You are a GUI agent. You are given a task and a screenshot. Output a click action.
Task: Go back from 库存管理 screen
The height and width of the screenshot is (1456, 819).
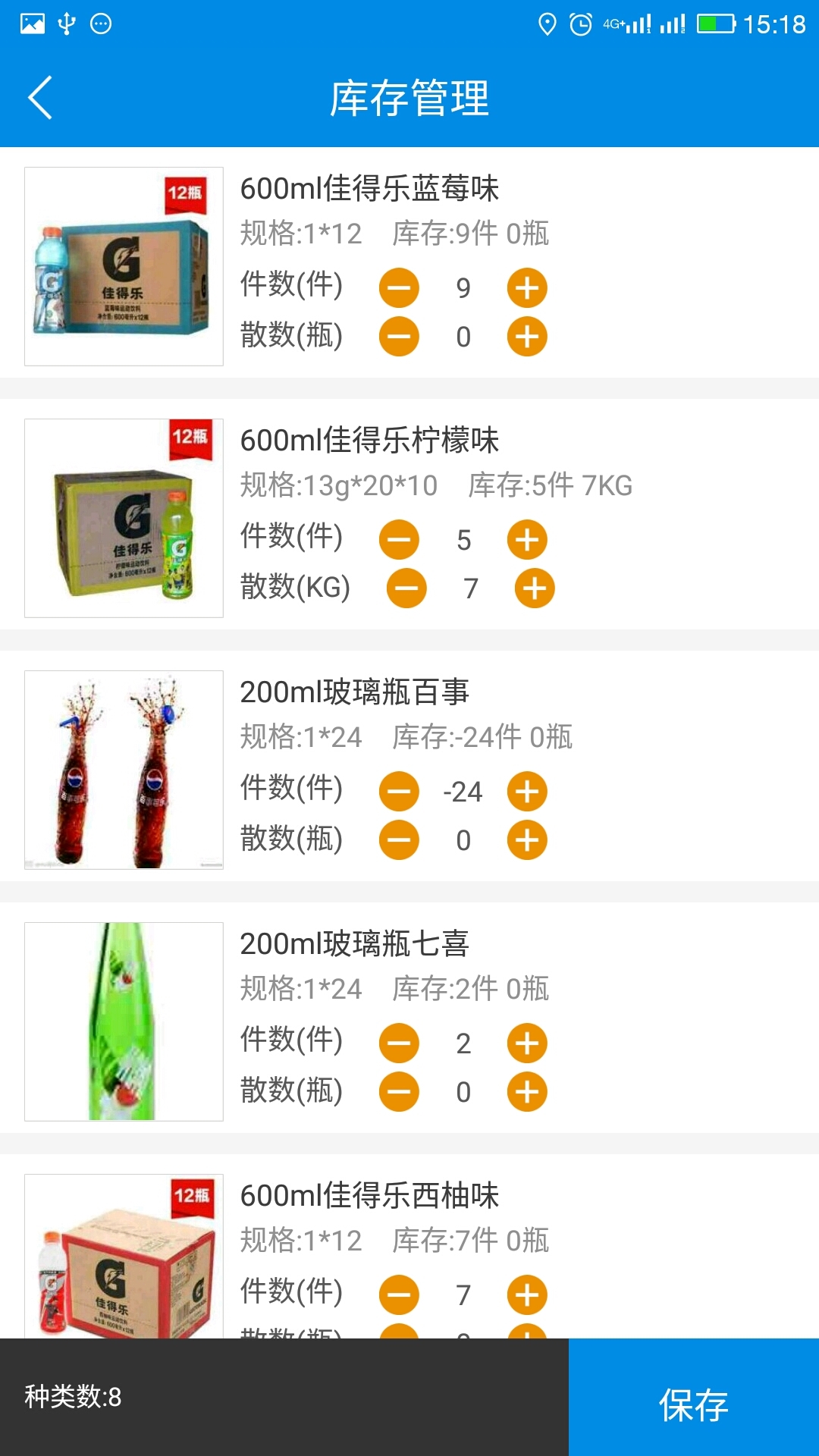click(x=40, y=98)
